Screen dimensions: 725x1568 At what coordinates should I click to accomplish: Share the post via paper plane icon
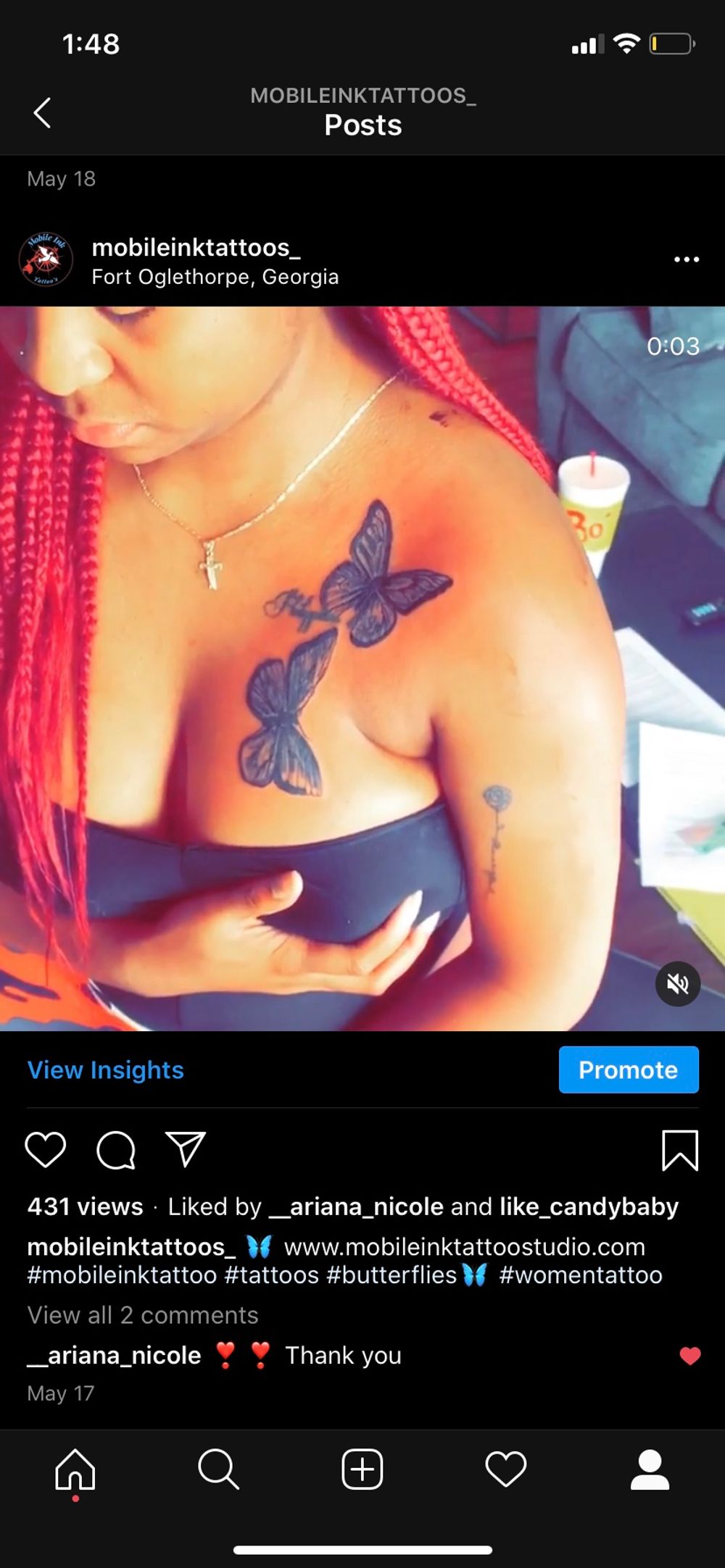(x=186, y=1149)
